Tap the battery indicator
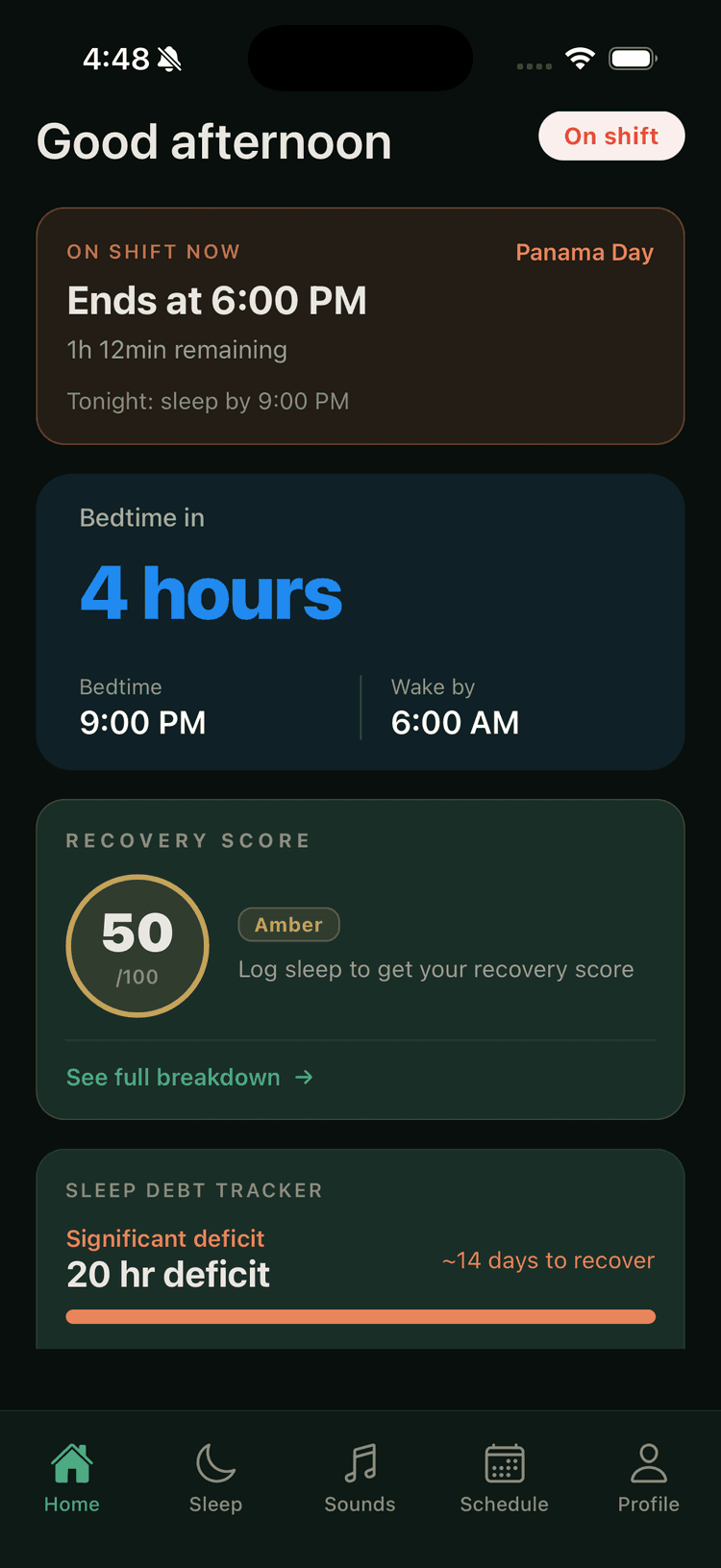 [x=632, y=58]
